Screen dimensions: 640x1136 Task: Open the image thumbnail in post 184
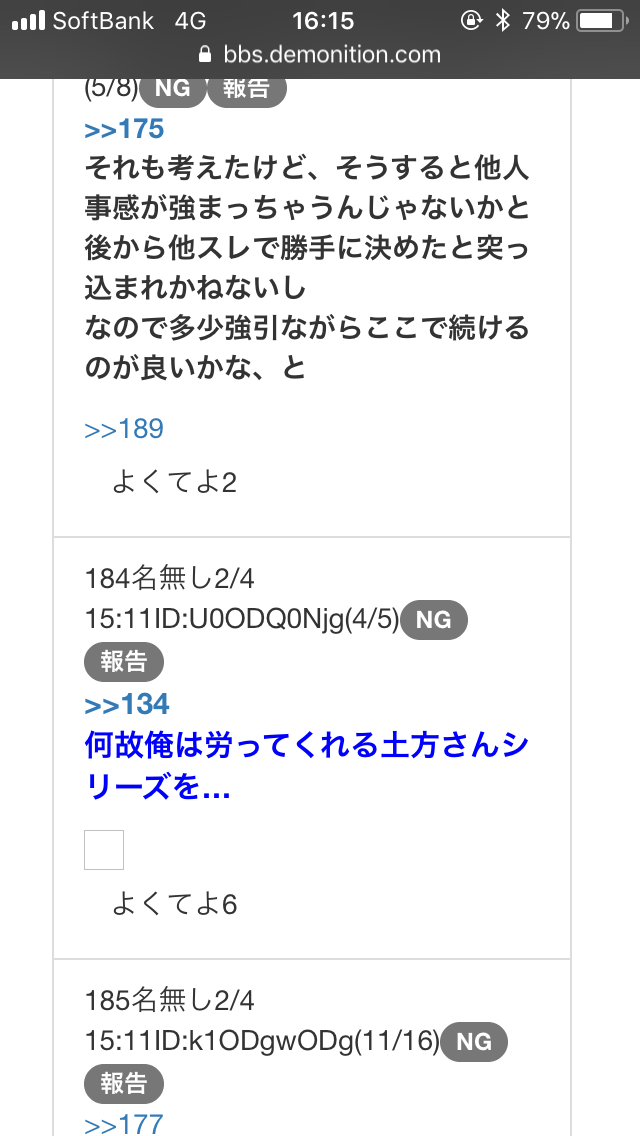(x=104, y=850)
